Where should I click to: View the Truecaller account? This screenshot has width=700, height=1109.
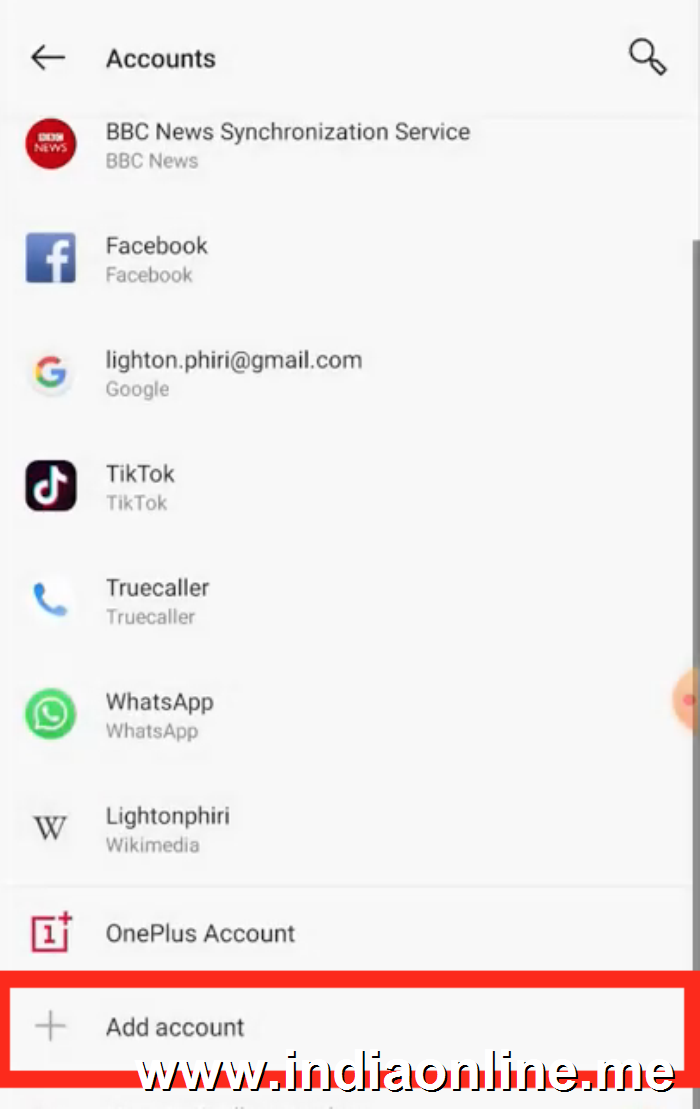[157, 601]
